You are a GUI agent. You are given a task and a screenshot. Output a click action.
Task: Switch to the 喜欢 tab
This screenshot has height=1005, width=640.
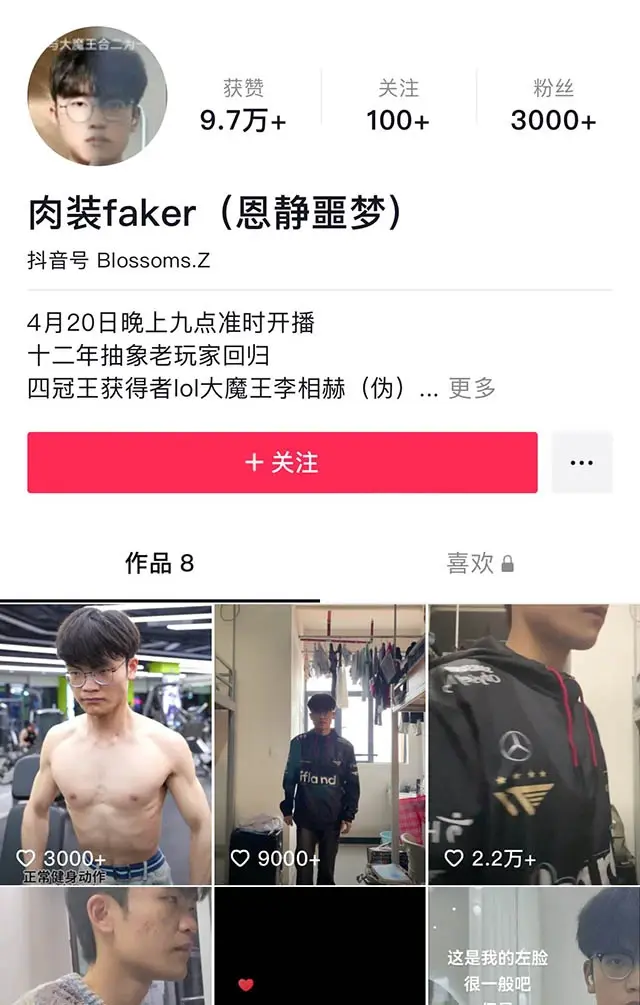[479, 564]
